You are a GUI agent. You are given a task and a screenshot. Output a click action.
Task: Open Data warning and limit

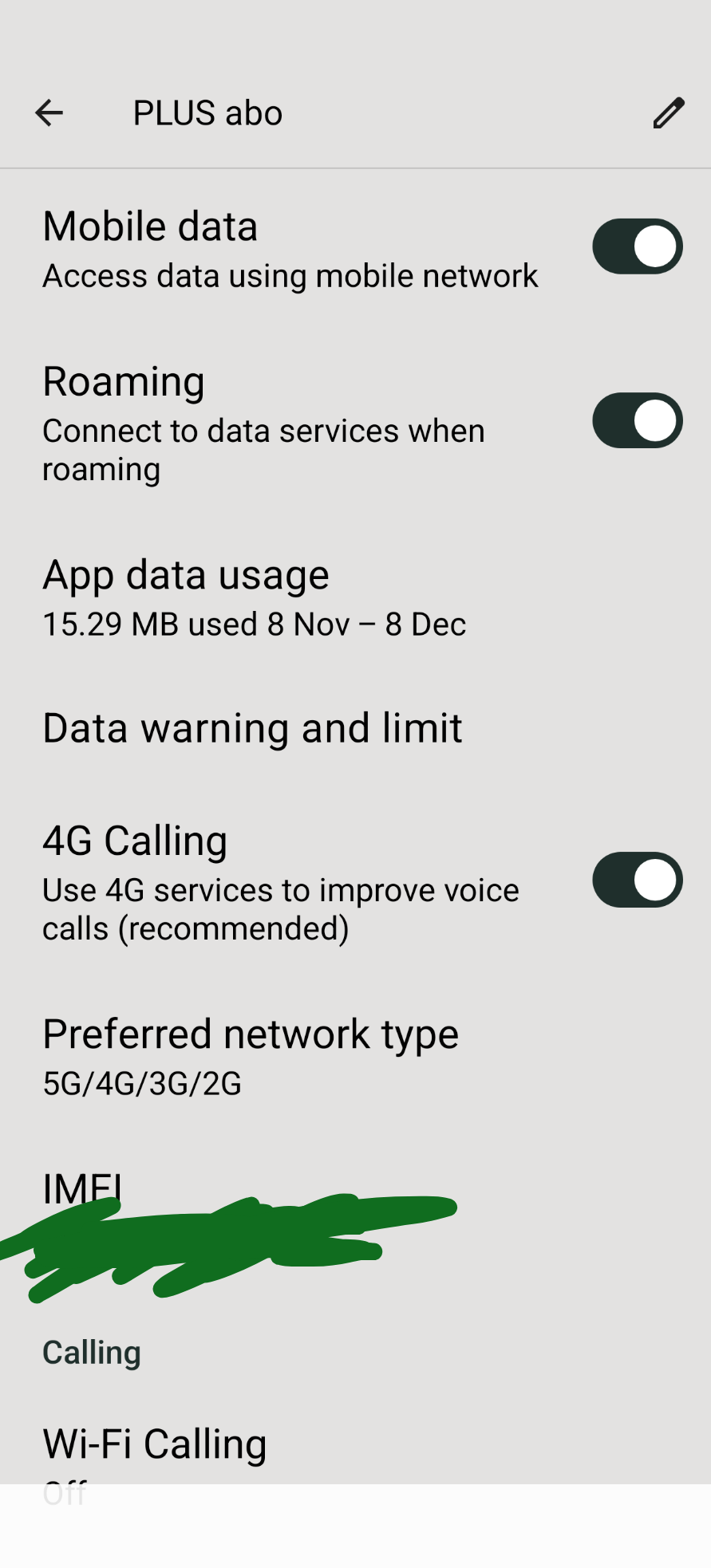pos(252,728)
